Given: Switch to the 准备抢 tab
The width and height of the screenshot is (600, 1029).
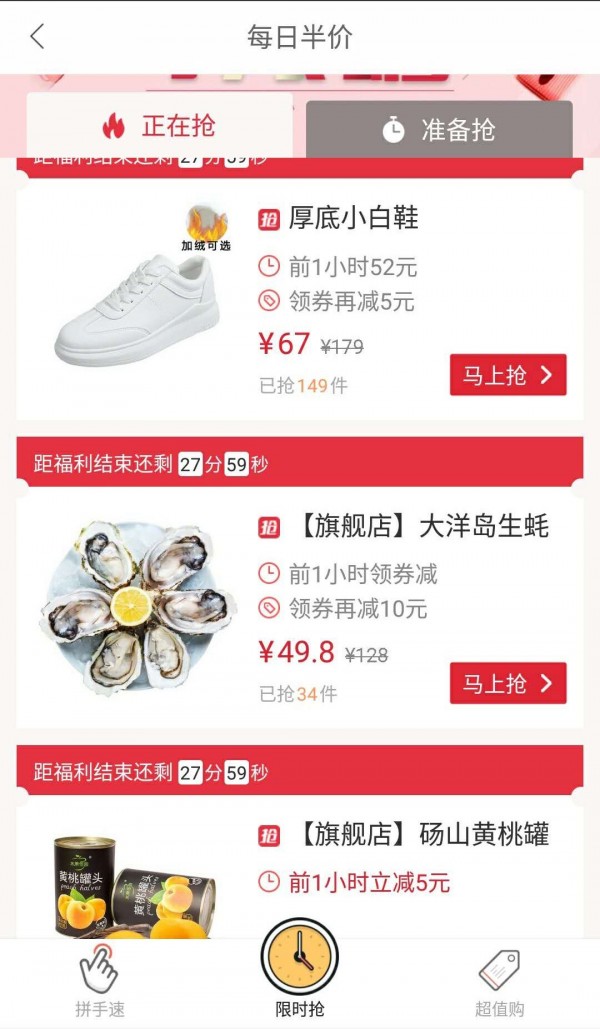Looking at the screenshot, I should (439, 130).
